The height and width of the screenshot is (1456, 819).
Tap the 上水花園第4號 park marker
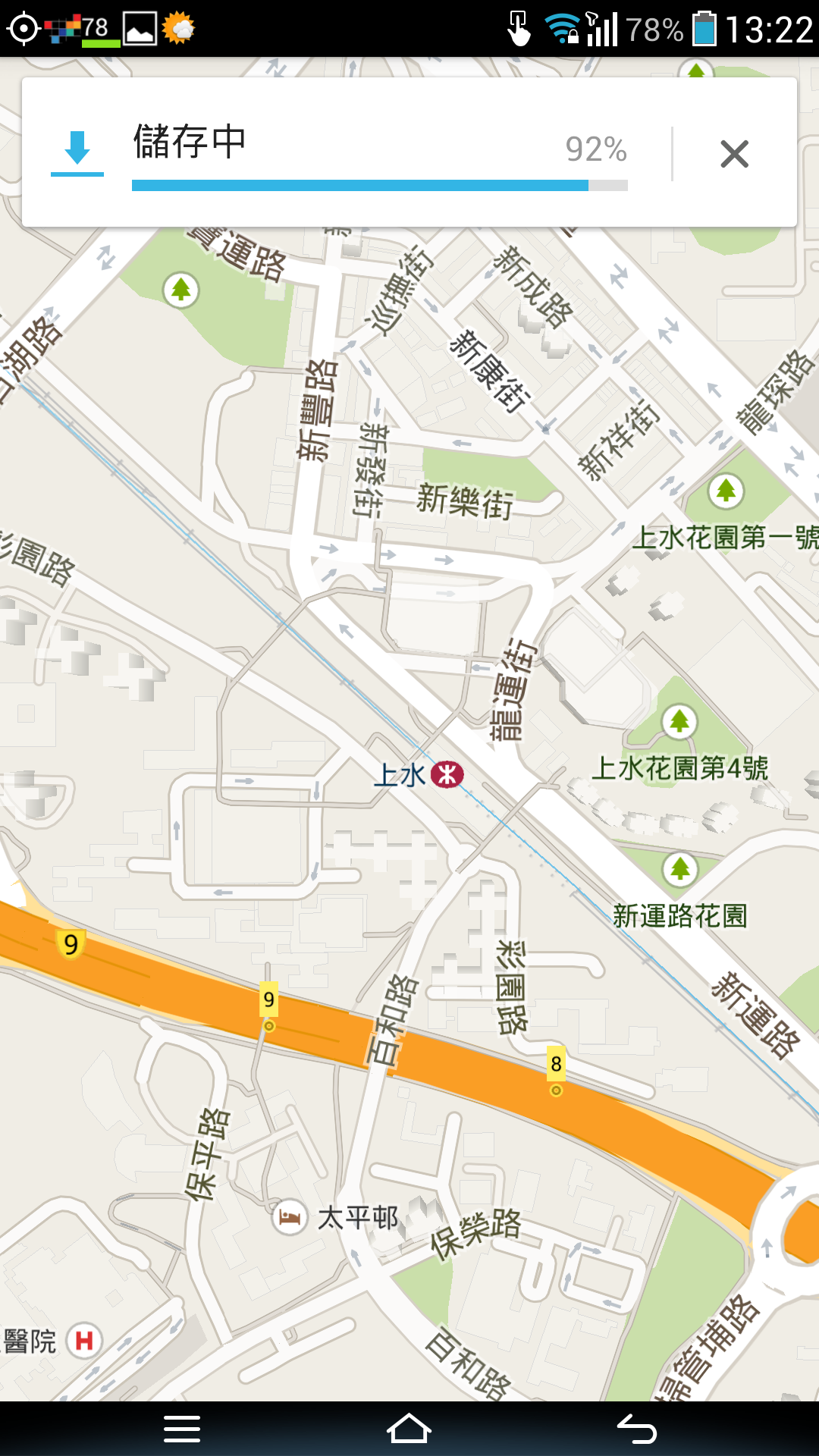[679, 721]
